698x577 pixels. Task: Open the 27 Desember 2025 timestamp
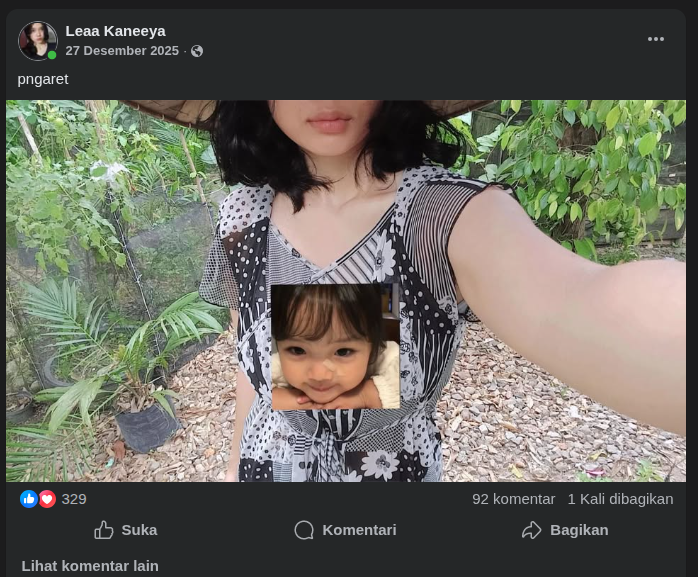tap(122, 51)
